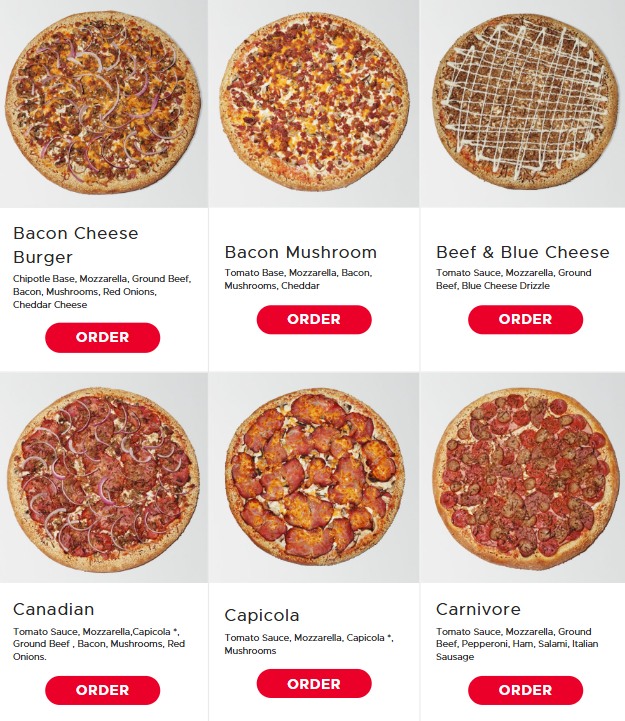Order the Bacon Cheese Burger pizza
The image size is (625, 721).
(x=102, y=338)
